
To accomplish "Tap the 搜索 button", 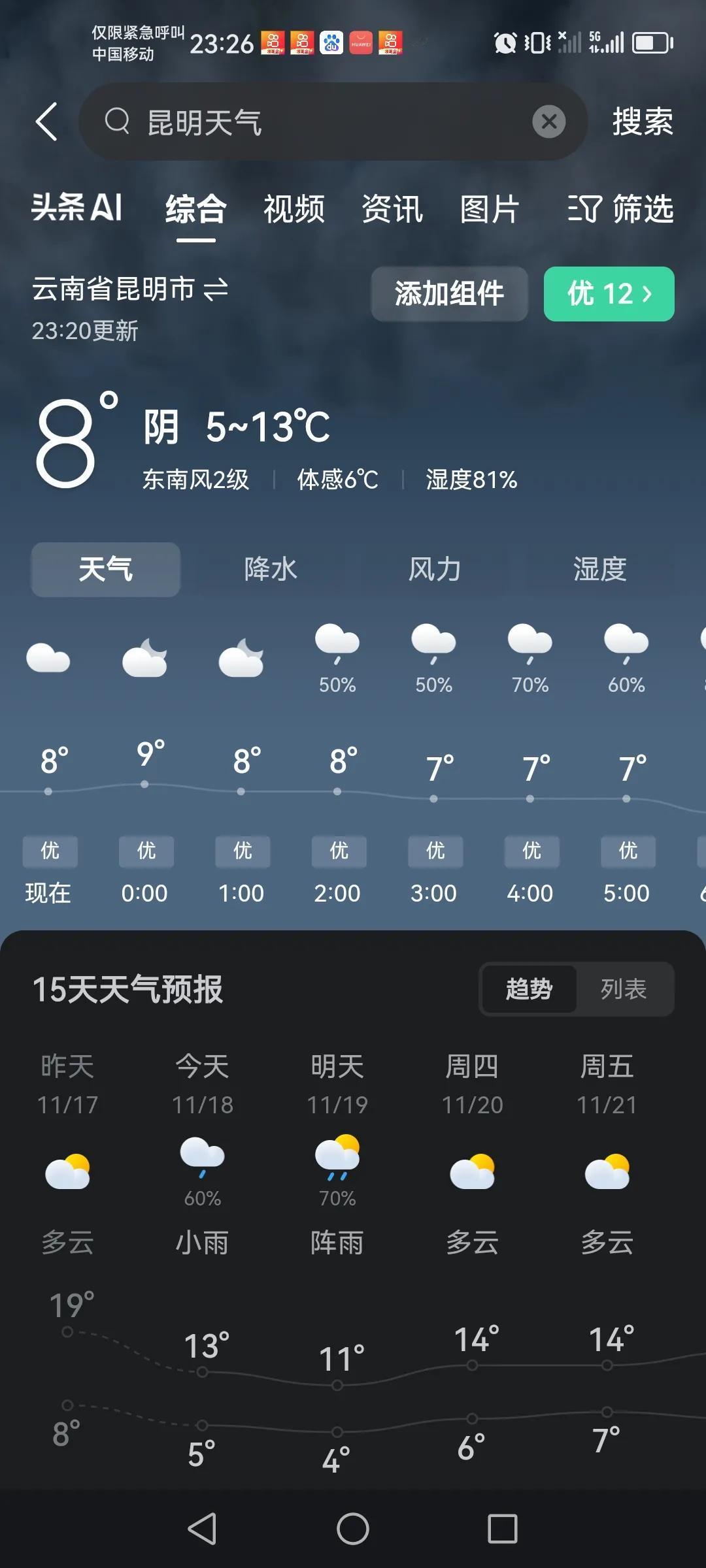I will click(x=643, y=122).
